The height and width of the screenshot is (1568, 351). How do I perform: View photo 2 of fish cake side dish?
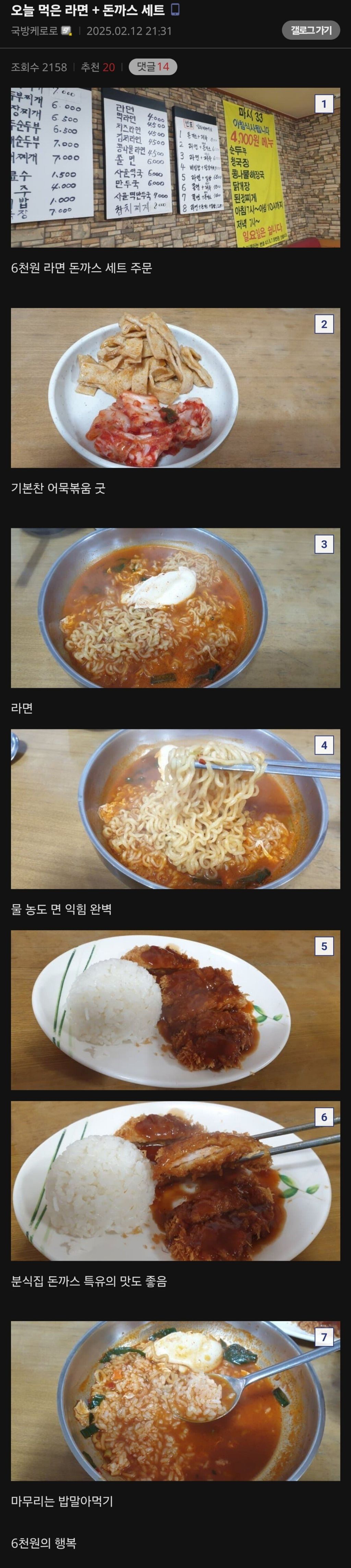[x=175, y=388]
